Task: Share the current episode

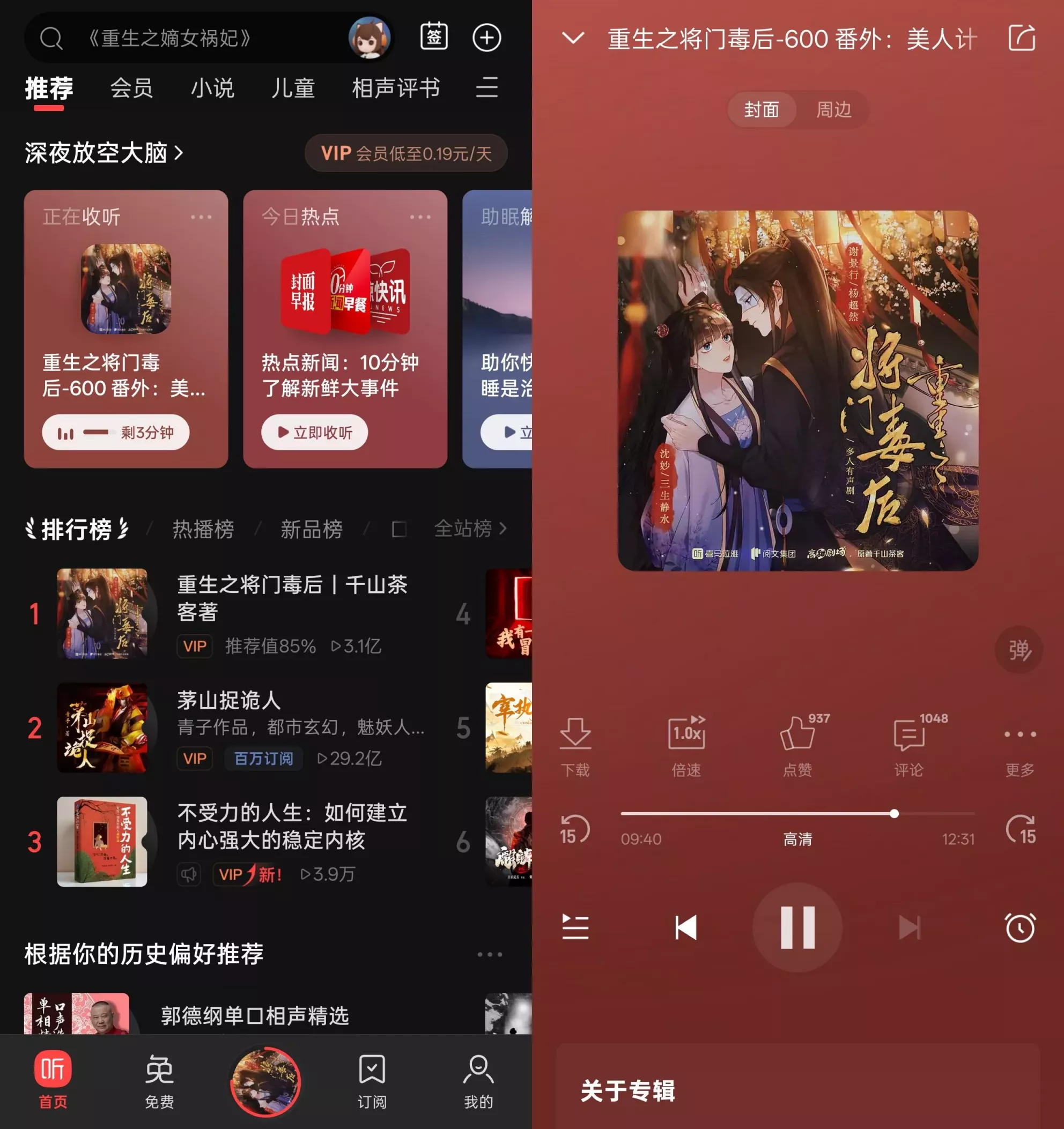Action: [x=1022, y=39]
